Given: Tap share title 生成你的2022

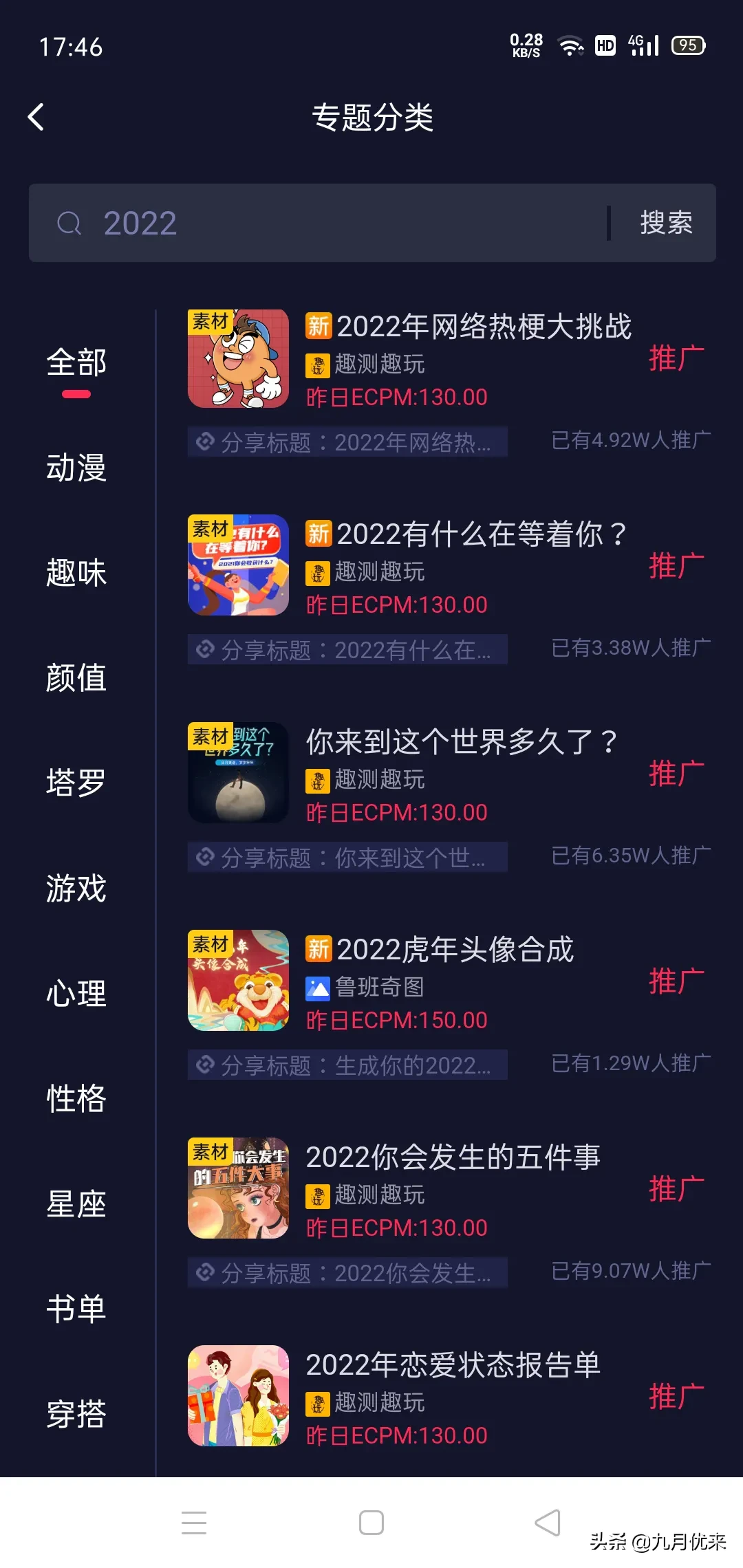Looking at the screenshot, I should click(x=347, y=1065).
